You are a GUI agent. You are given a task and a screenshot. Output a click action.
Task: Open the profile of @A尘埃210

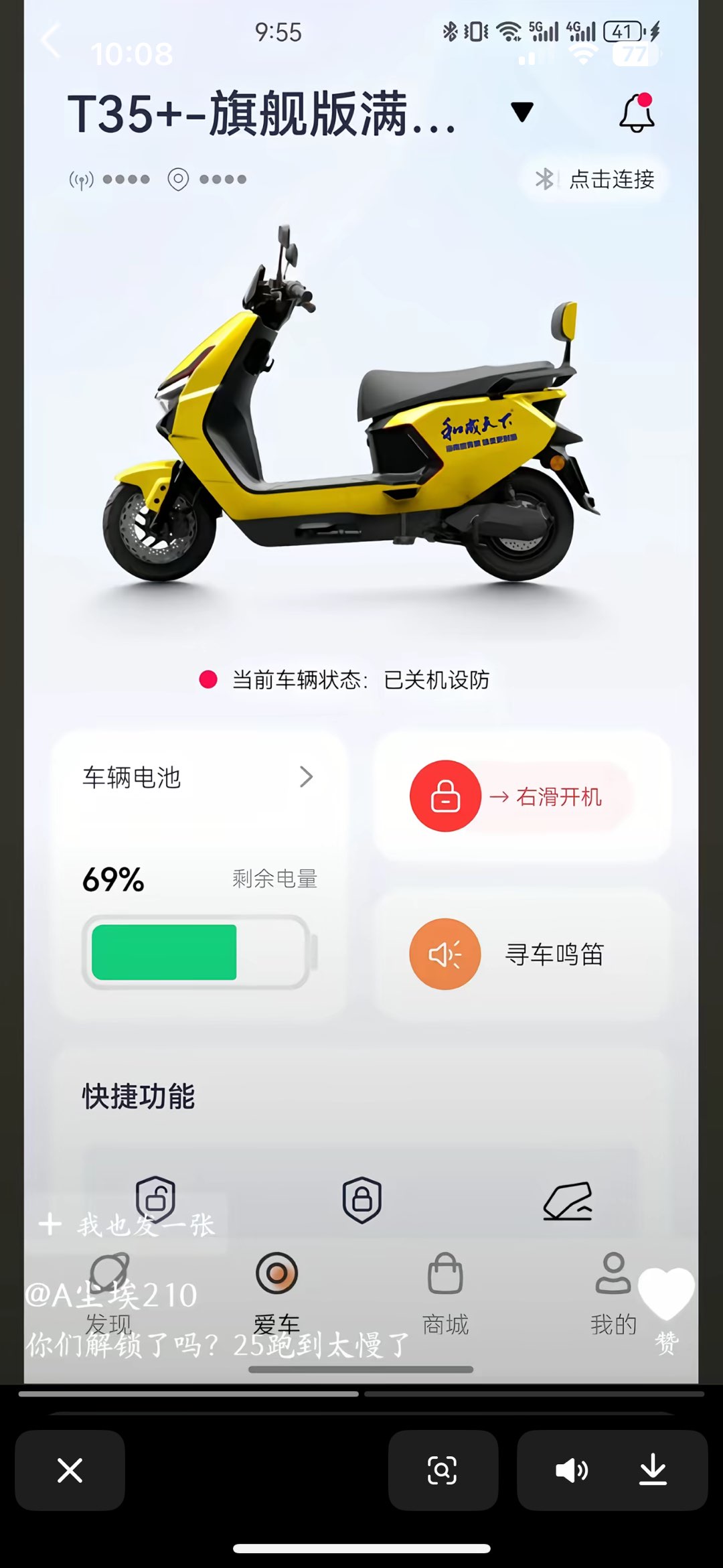tap(111, 1295)
